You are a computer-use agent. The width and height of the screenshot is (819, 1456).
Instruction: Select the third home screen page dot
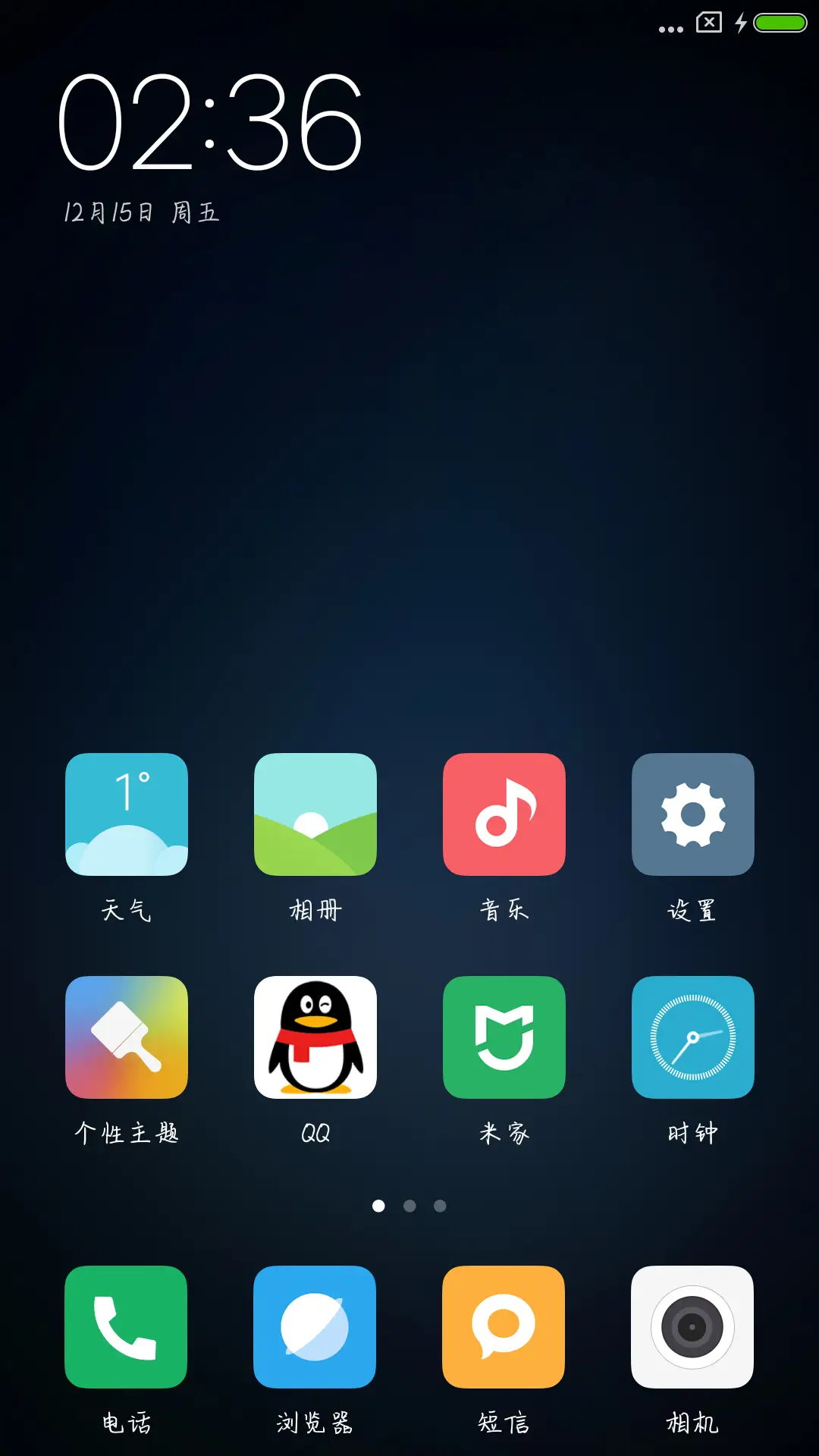point(440,1205)
